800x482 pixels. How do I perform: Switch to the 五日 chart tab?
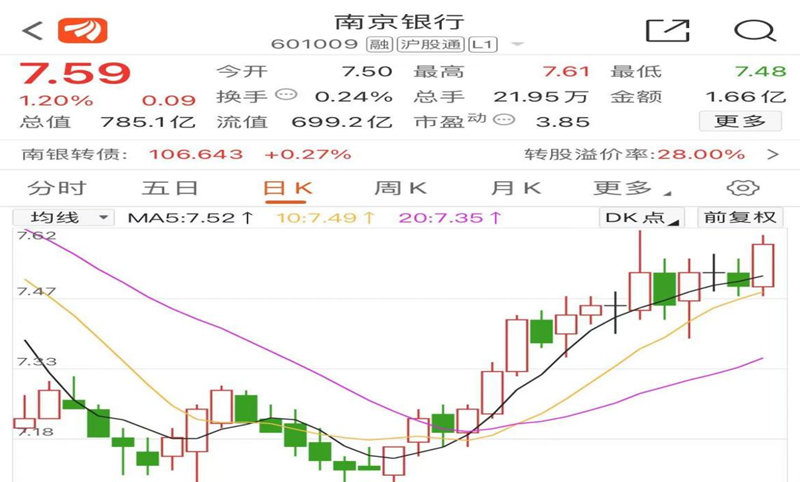pos(170,188)
